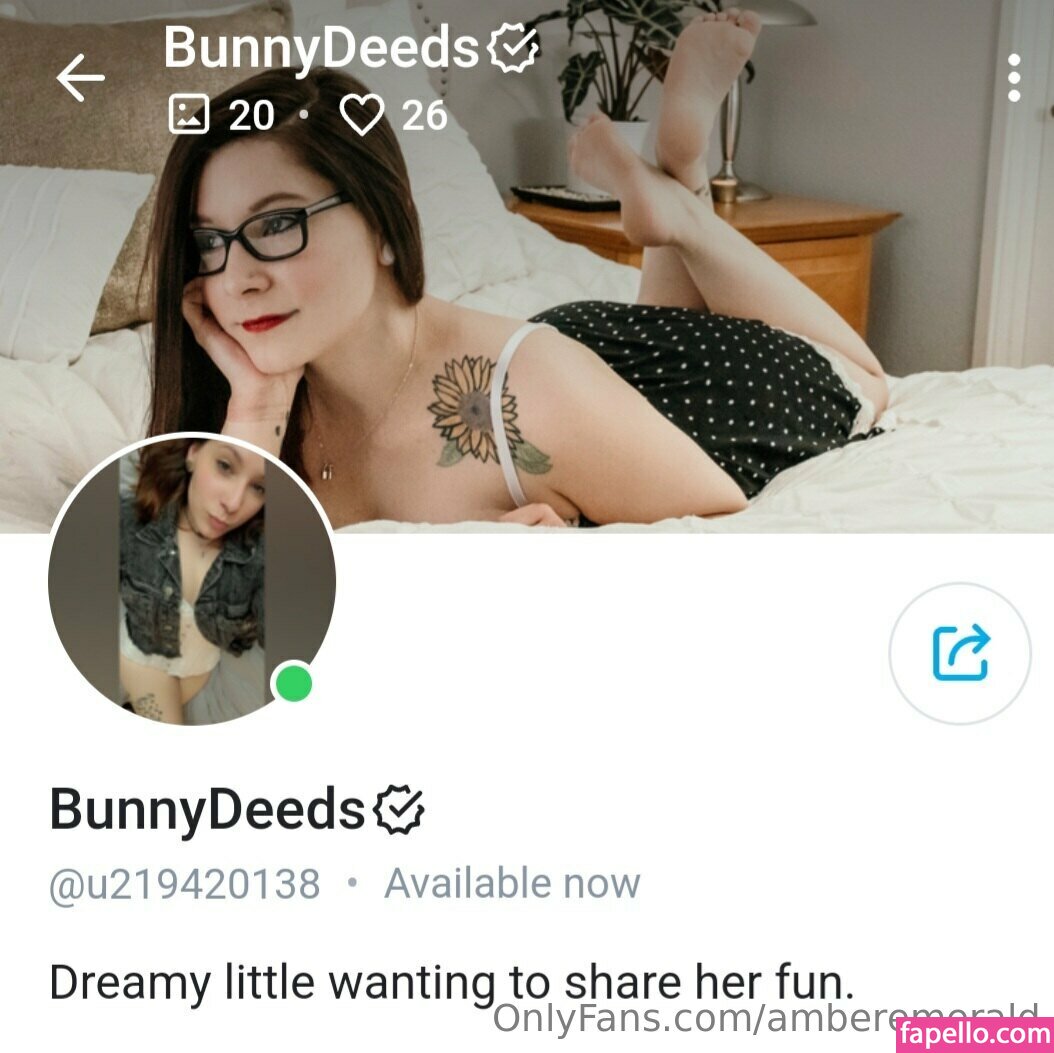The image size is (1054, 1053).
Task: Share the BunnyDeeds profile
Action: (959, 653)
